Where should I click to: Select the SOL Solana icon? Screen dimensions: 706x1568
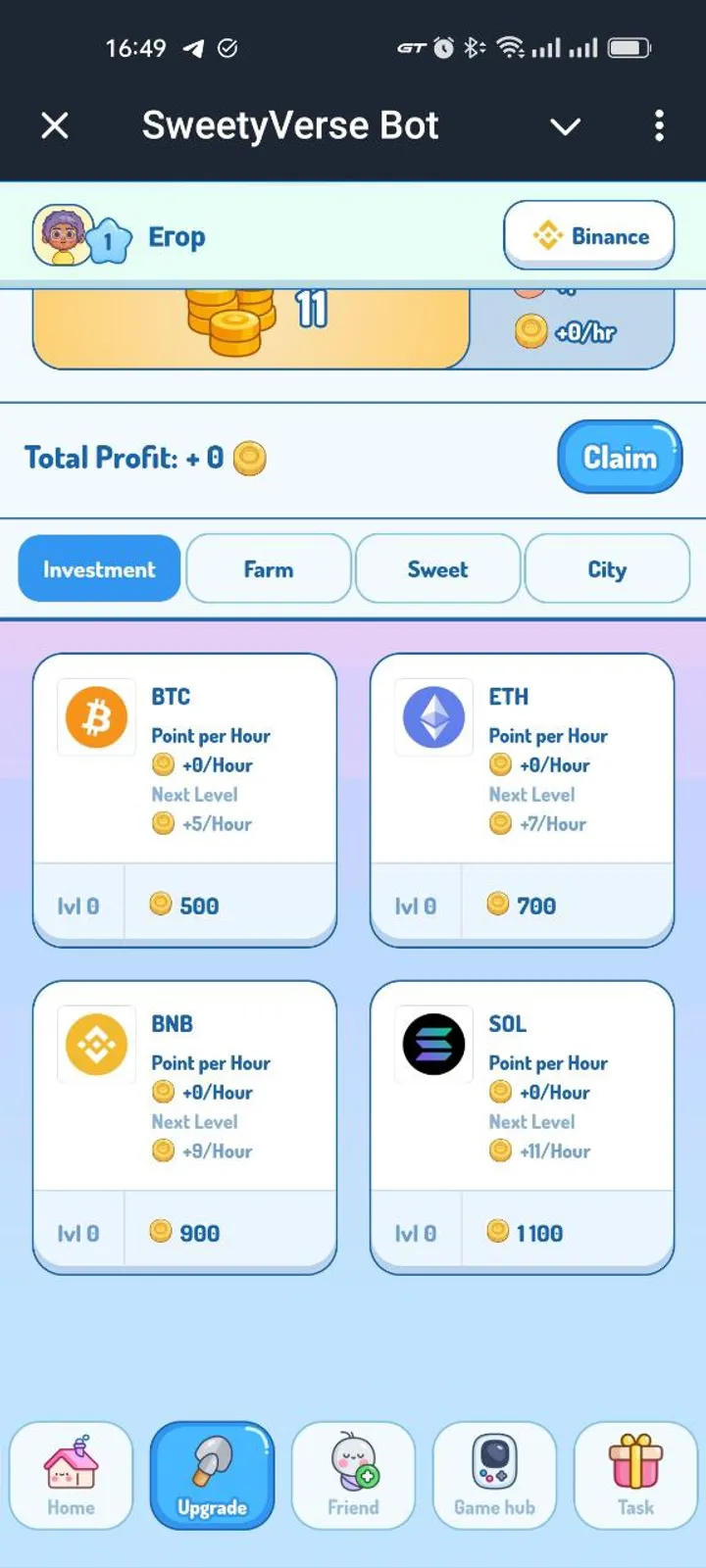pos(433,1044)
